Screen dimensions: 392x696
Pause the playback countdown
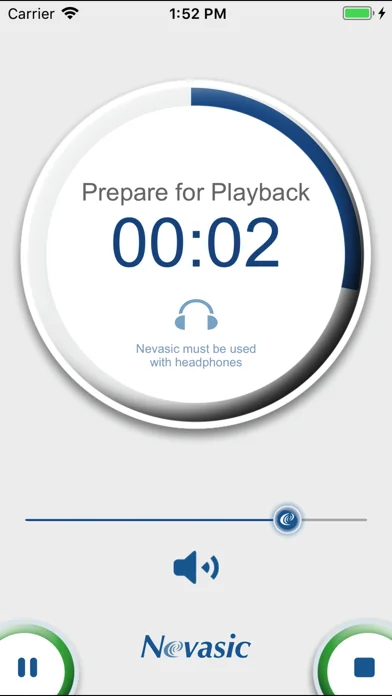pyautogui.click(x=28, y=667)
